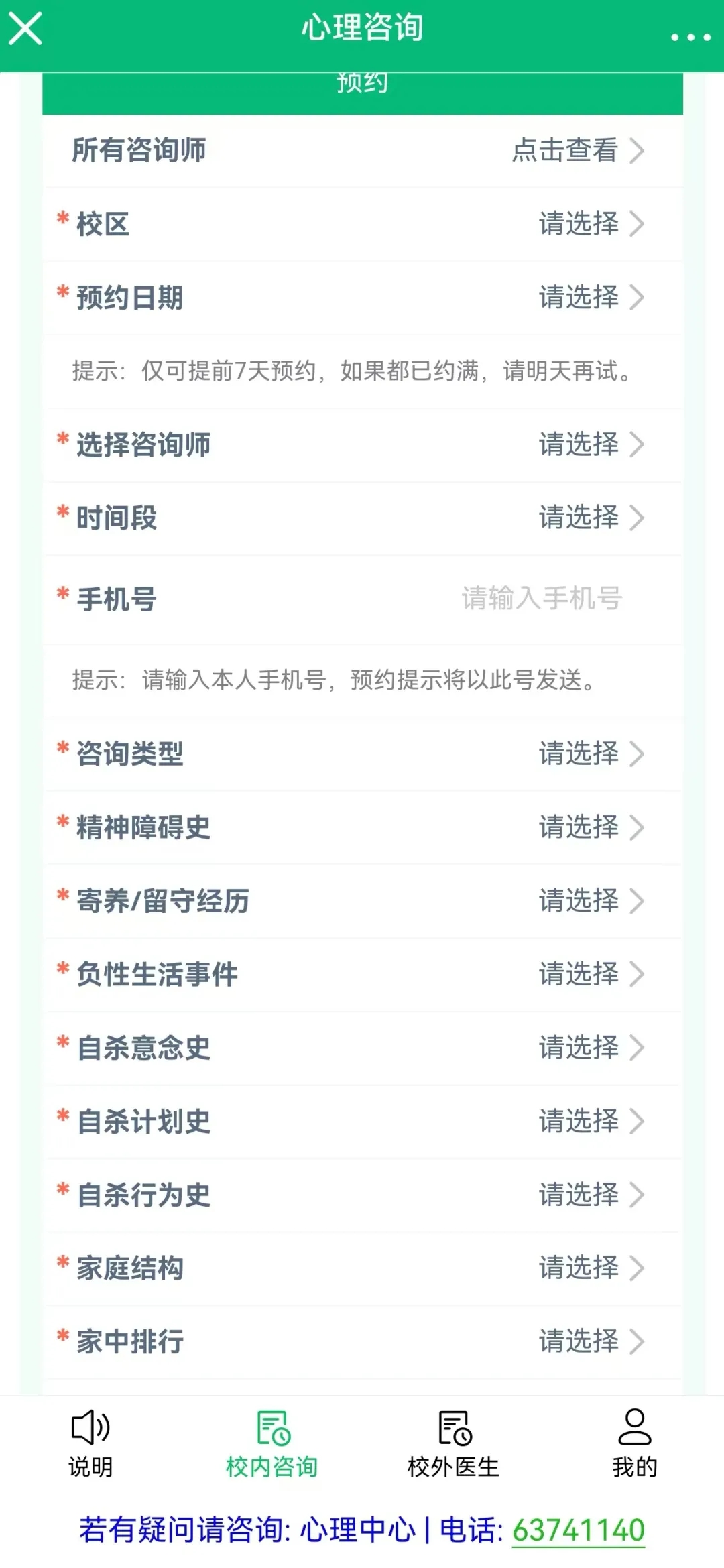This screenshot has height=1568, width=724.
Task: Select 咨询类型 consultation type
Action: pos(590,753)
